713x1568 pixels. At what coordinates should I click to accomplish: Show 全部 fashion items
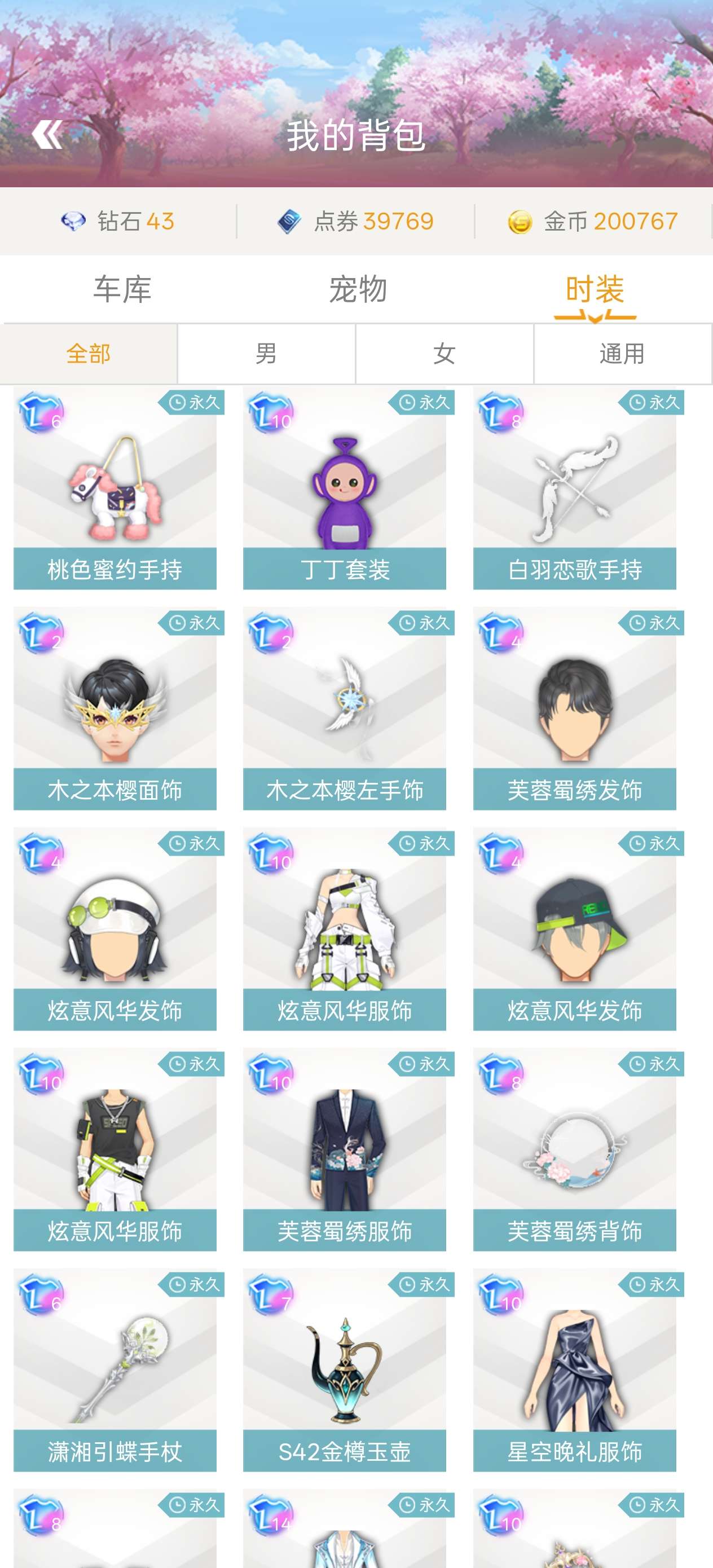pos(89,354)
